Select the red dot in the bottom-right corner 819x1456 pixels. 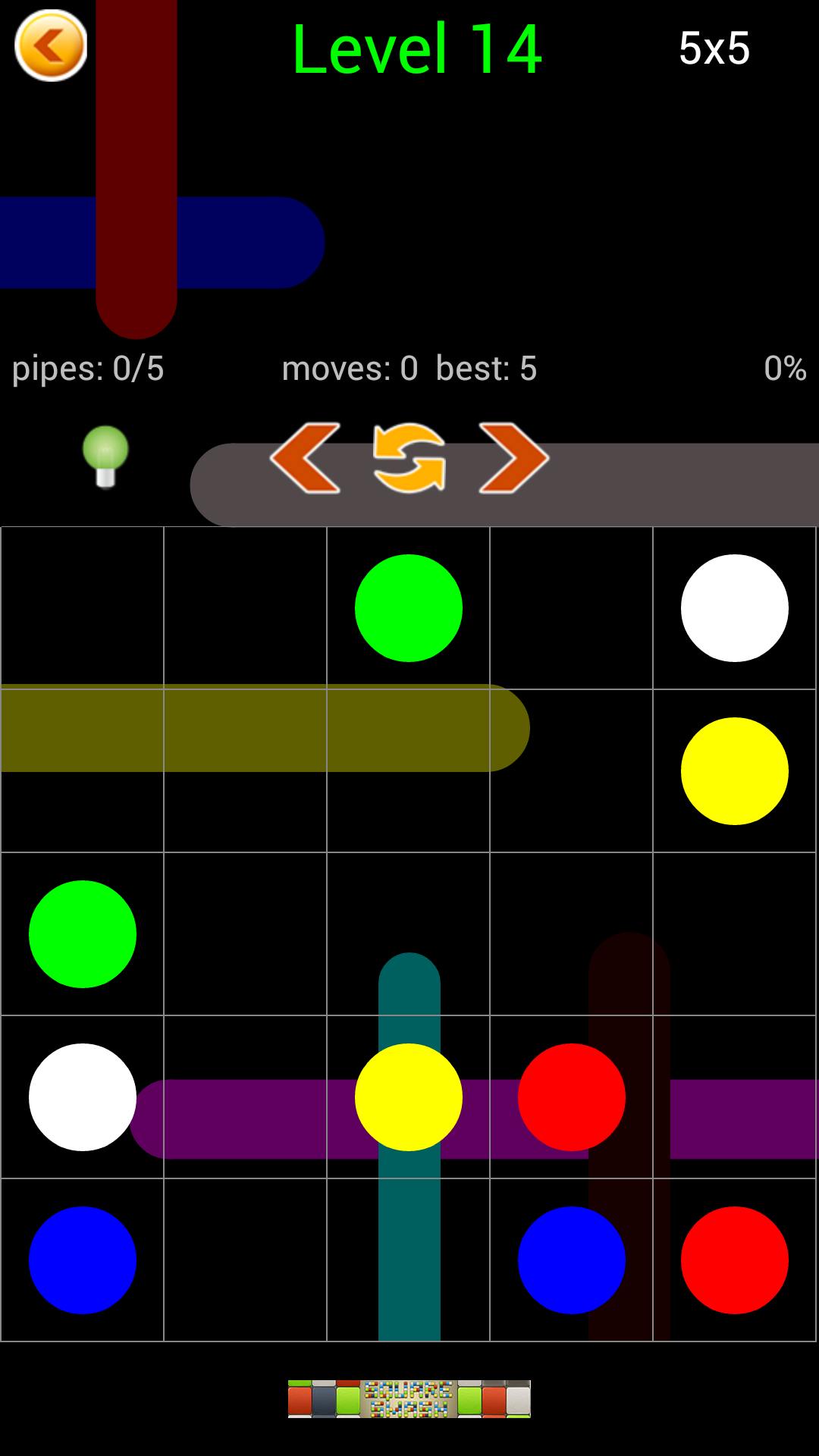[x=734, y=1260]
